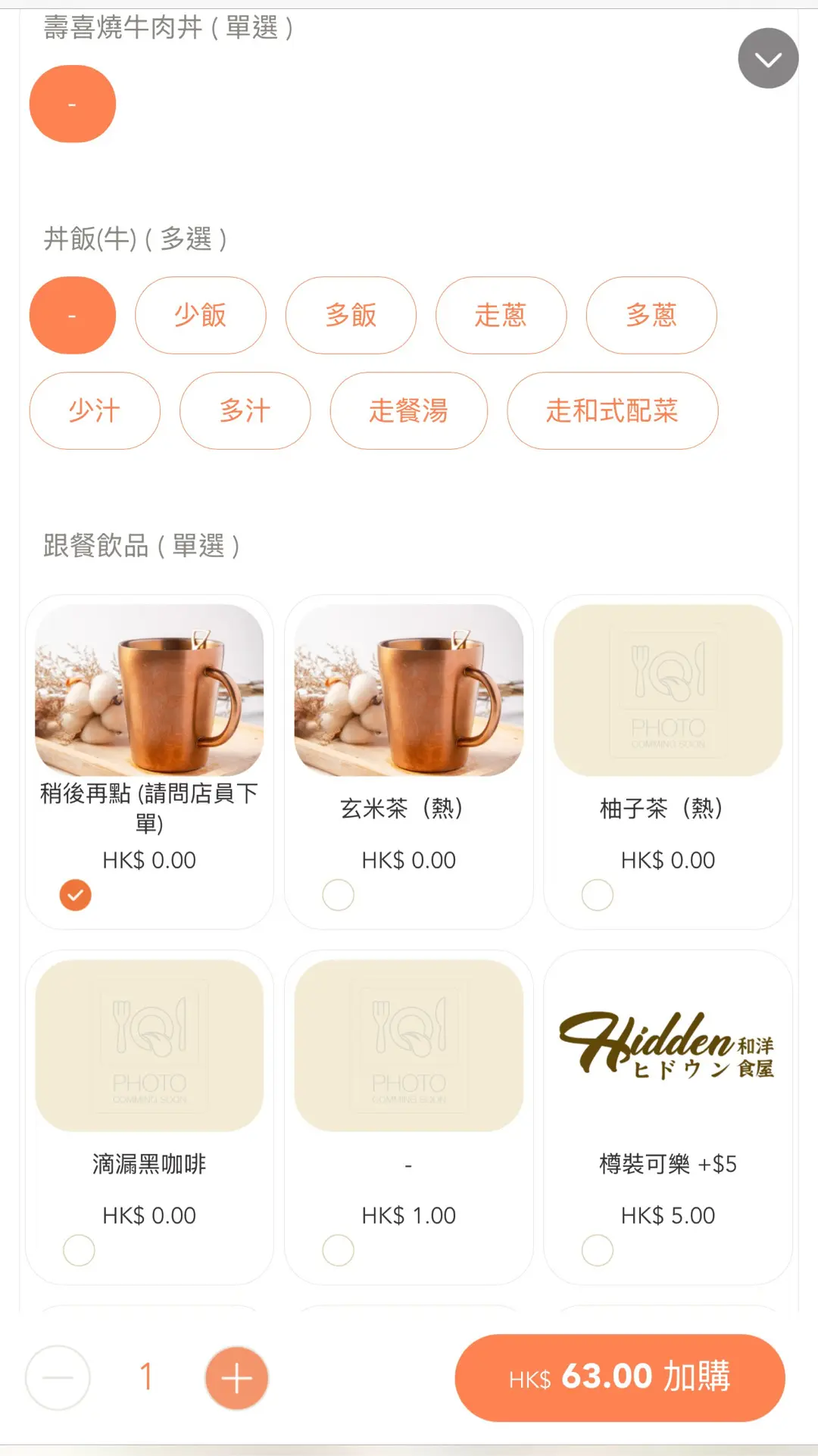The image size is (818, 1456).
Task: Add 樽裝可樂 +$5 as the drink
Action: click(x=667, y=1117)
